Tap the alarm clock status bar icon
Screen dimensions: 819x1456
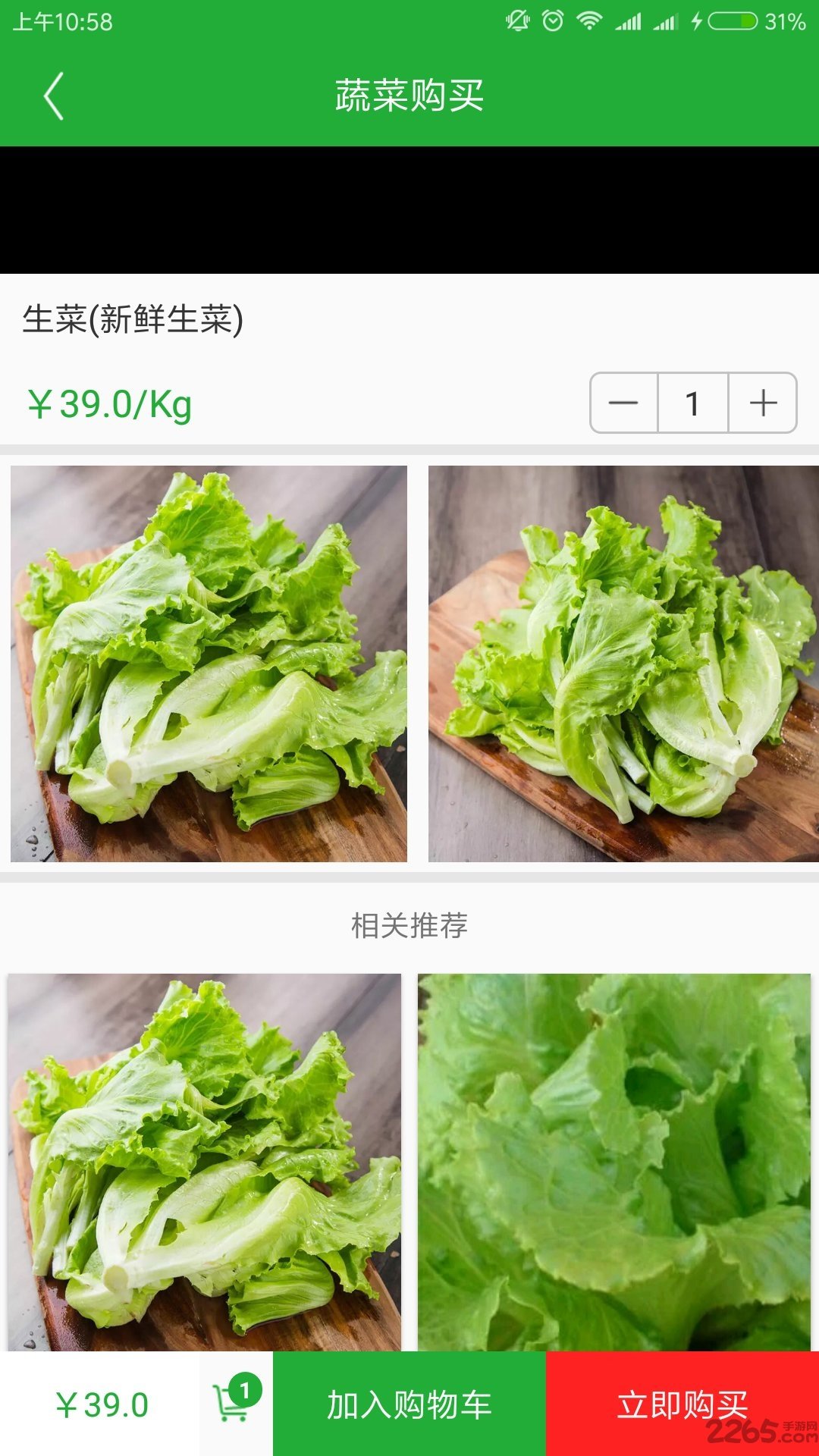point(552,20)
